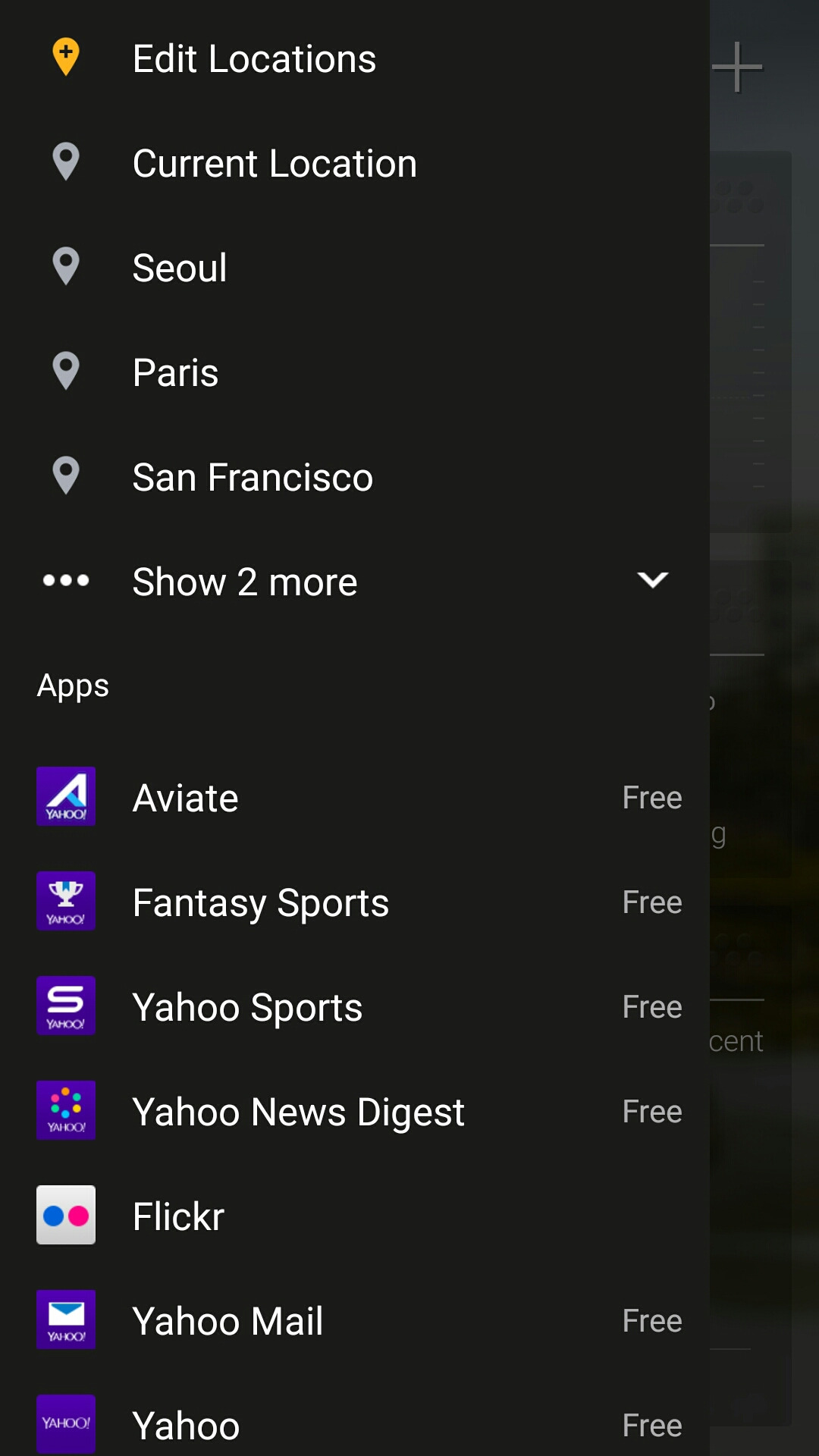This screenshot has height=1456, width=819.
Task: Open the Fantasy Sports app listing
Action: point(261,902)
